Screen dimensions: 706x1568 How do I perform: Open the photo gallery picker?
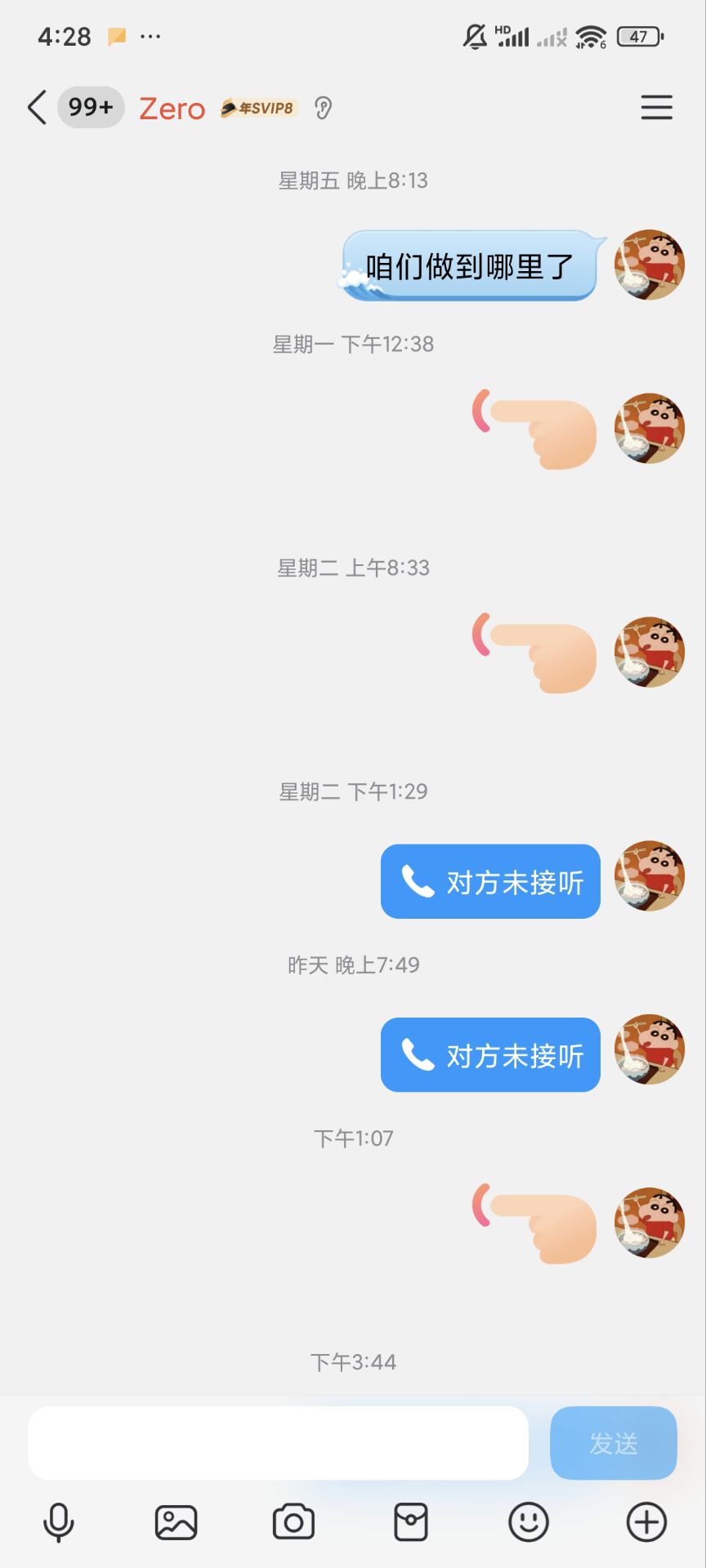tap(176, 1522)
